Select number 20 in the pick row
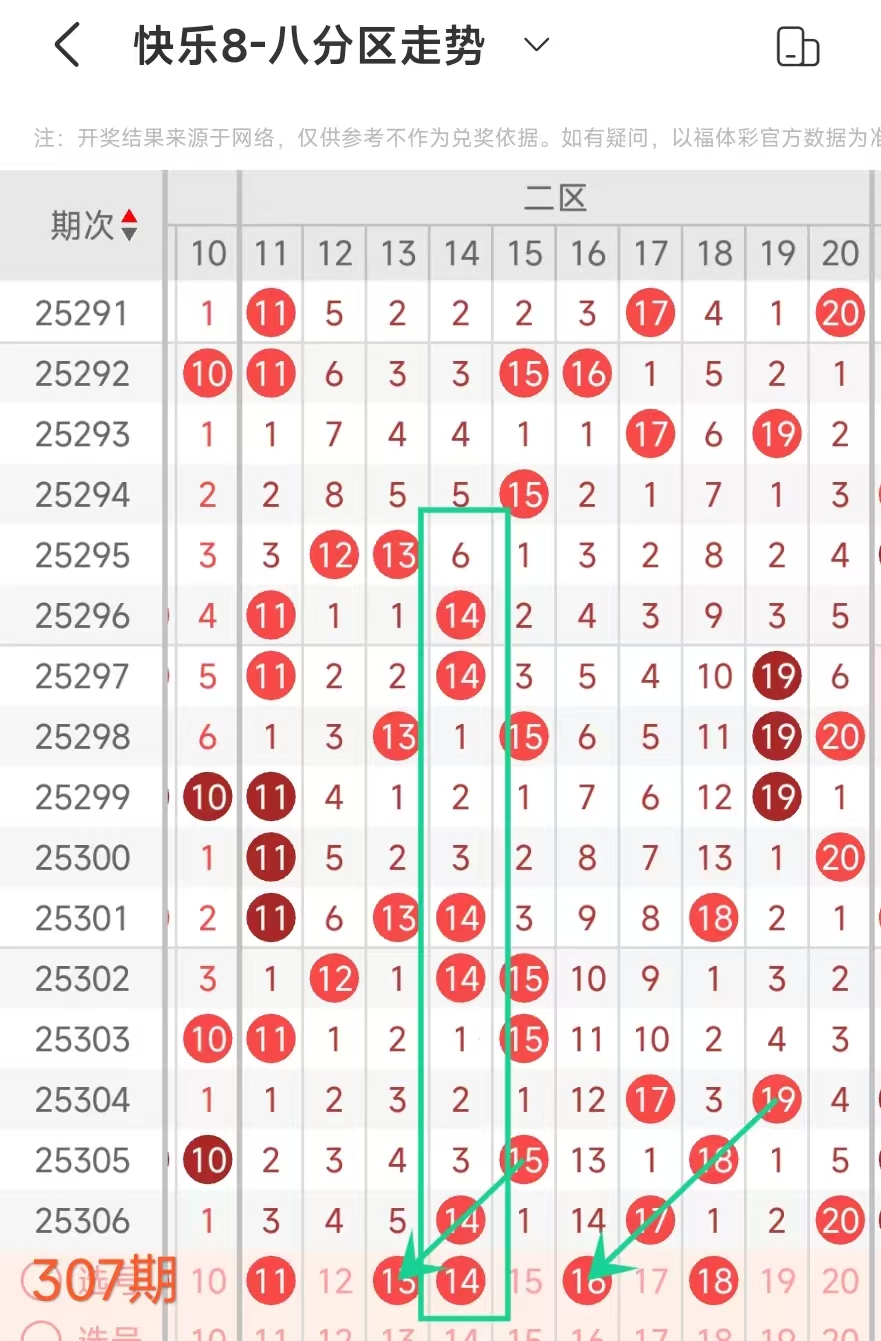The image size is (881, 1341). [840, 1281]
